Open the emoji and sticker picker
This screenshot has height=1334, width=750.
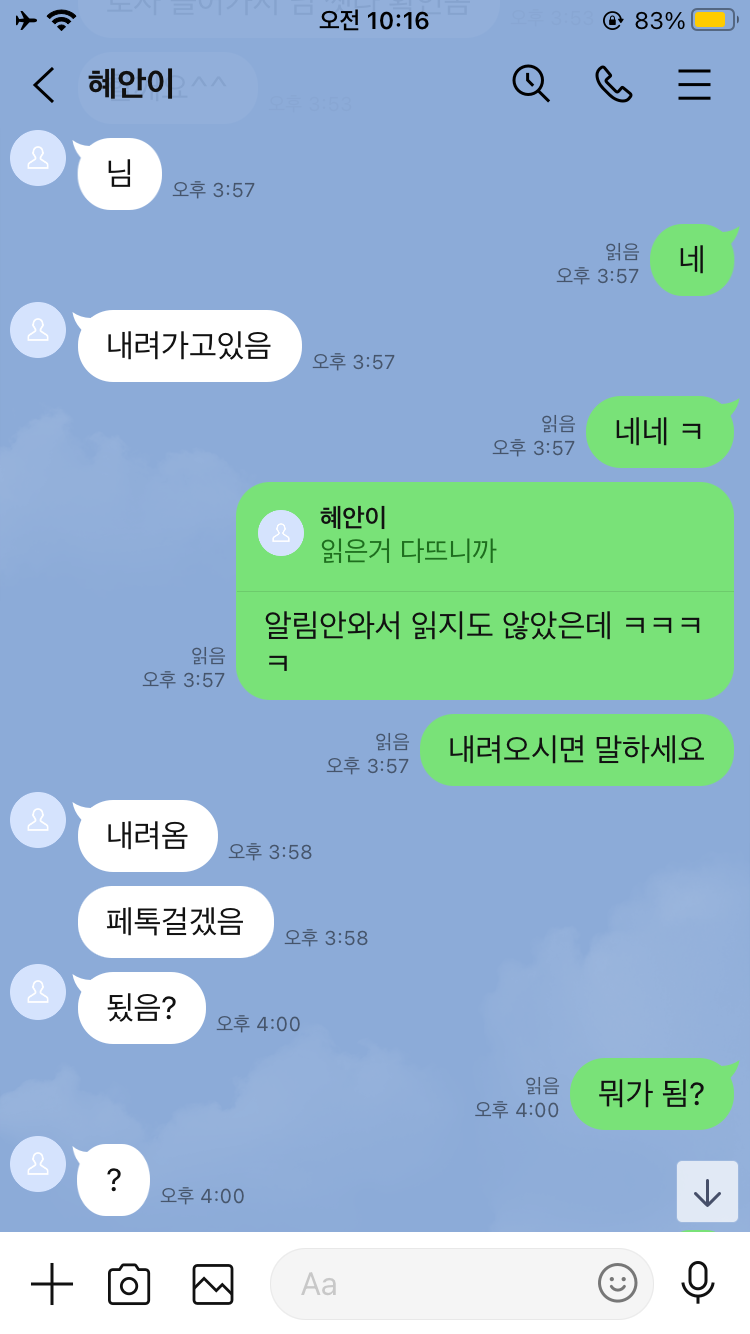(x=617, y=1283)
